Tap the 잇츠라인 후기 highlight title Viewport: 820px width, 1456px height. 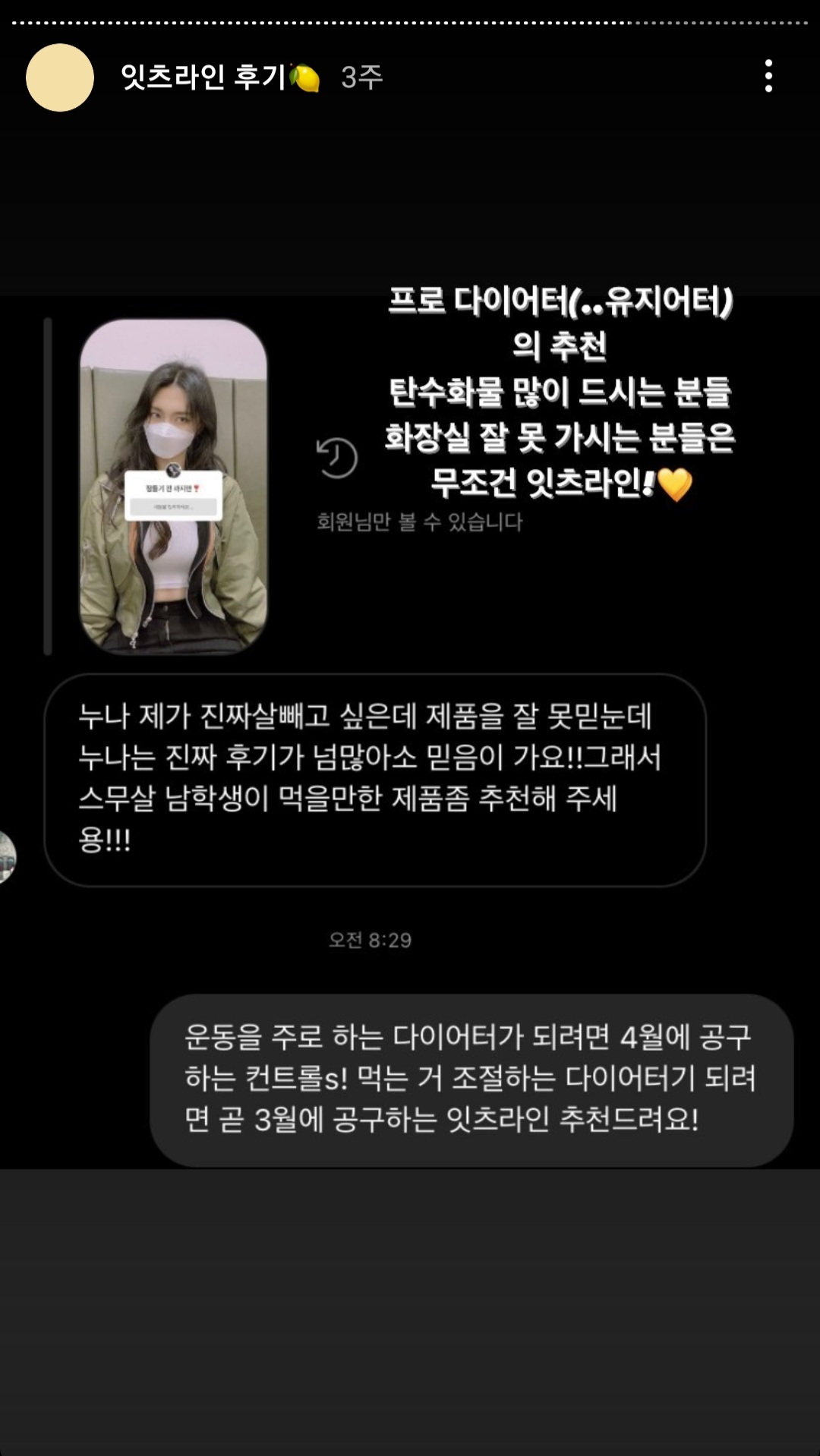pos(203,77)
